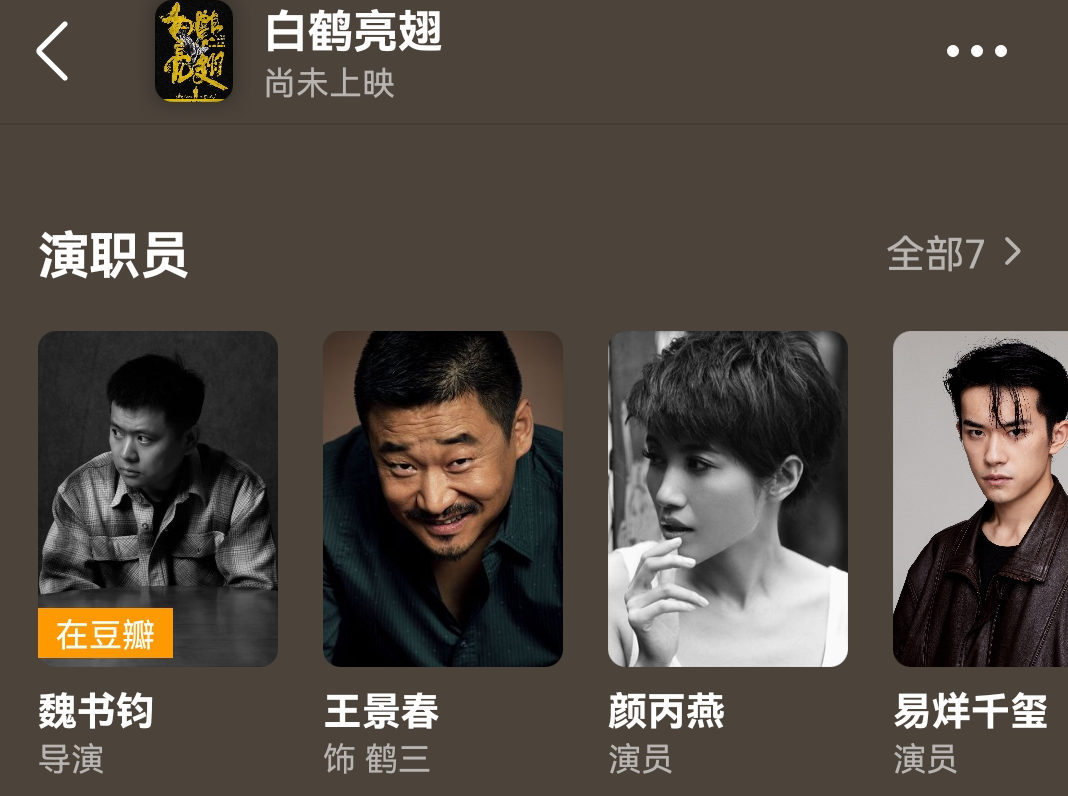View all 7 cast and crew members
1068x796 pixels.
[x=954, y=254]
